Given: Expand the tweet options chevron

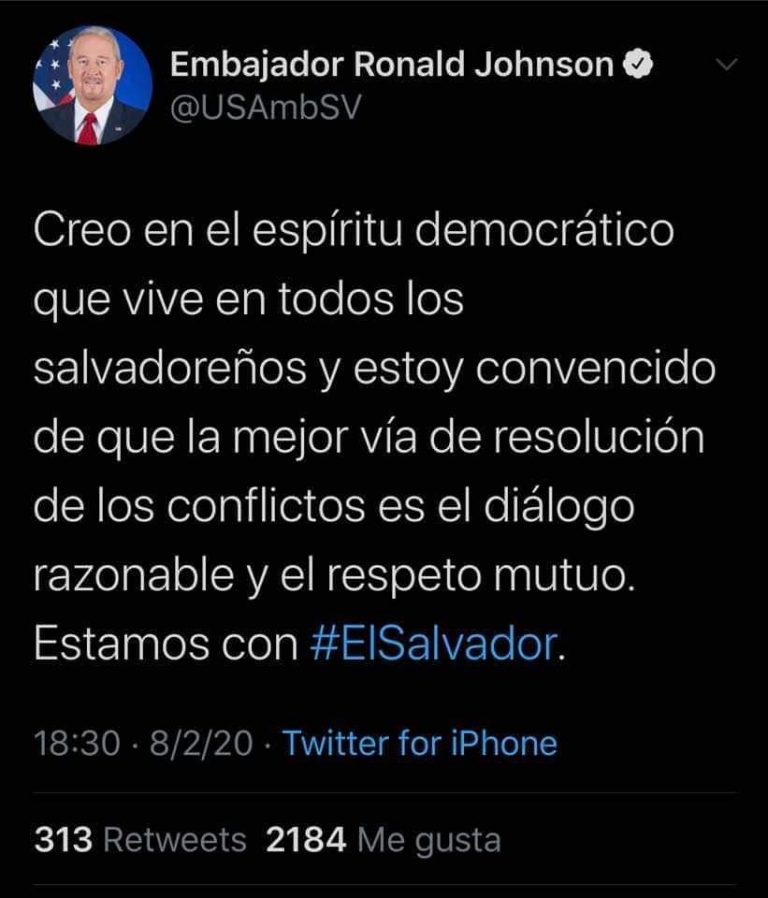Looking at the screenshot, I should tap(728, 66).
